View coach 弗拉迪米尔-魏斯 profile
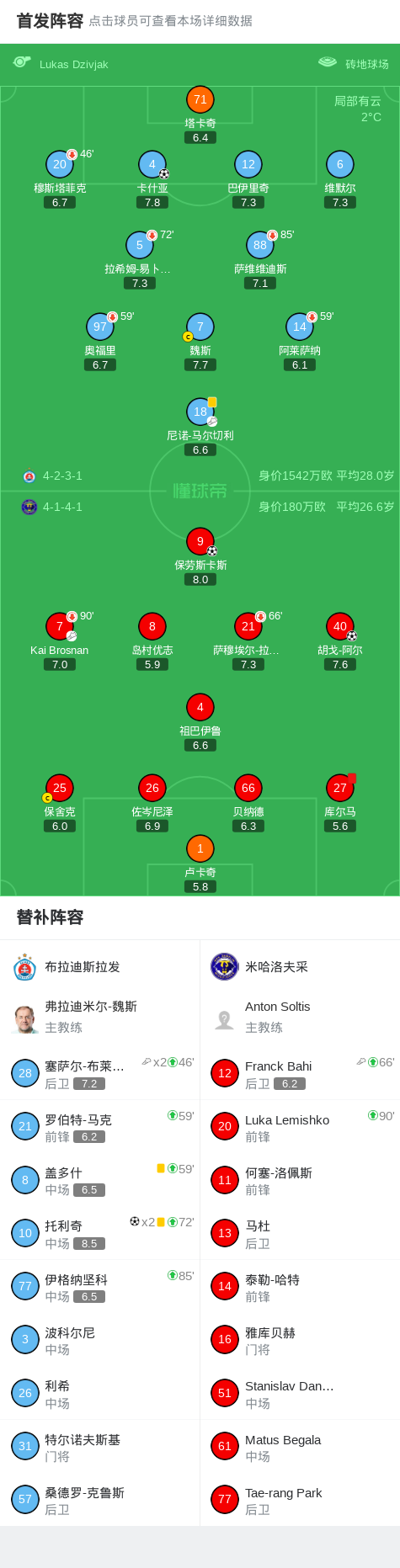 tap(100, 1017)
